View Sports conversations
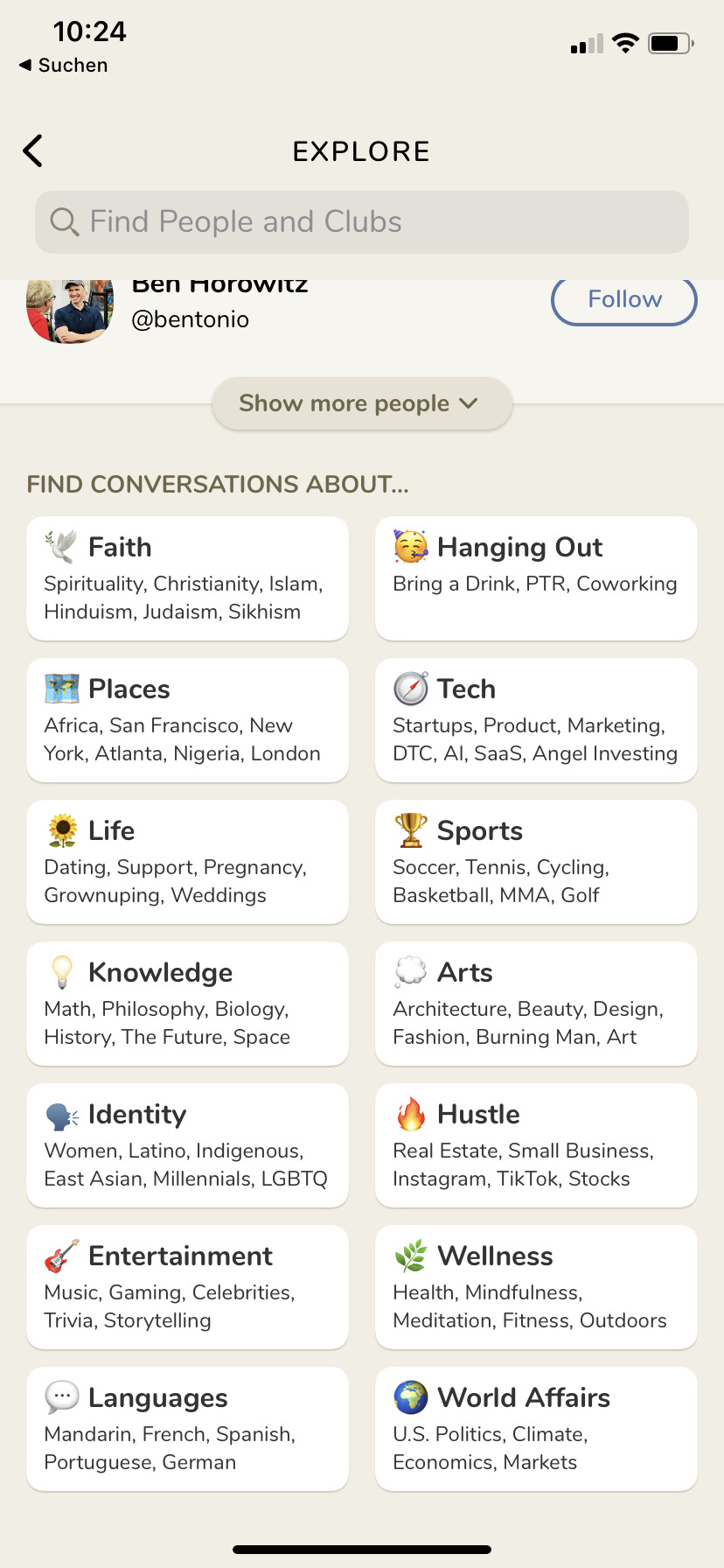724x1568 pixels. (536, 861)
